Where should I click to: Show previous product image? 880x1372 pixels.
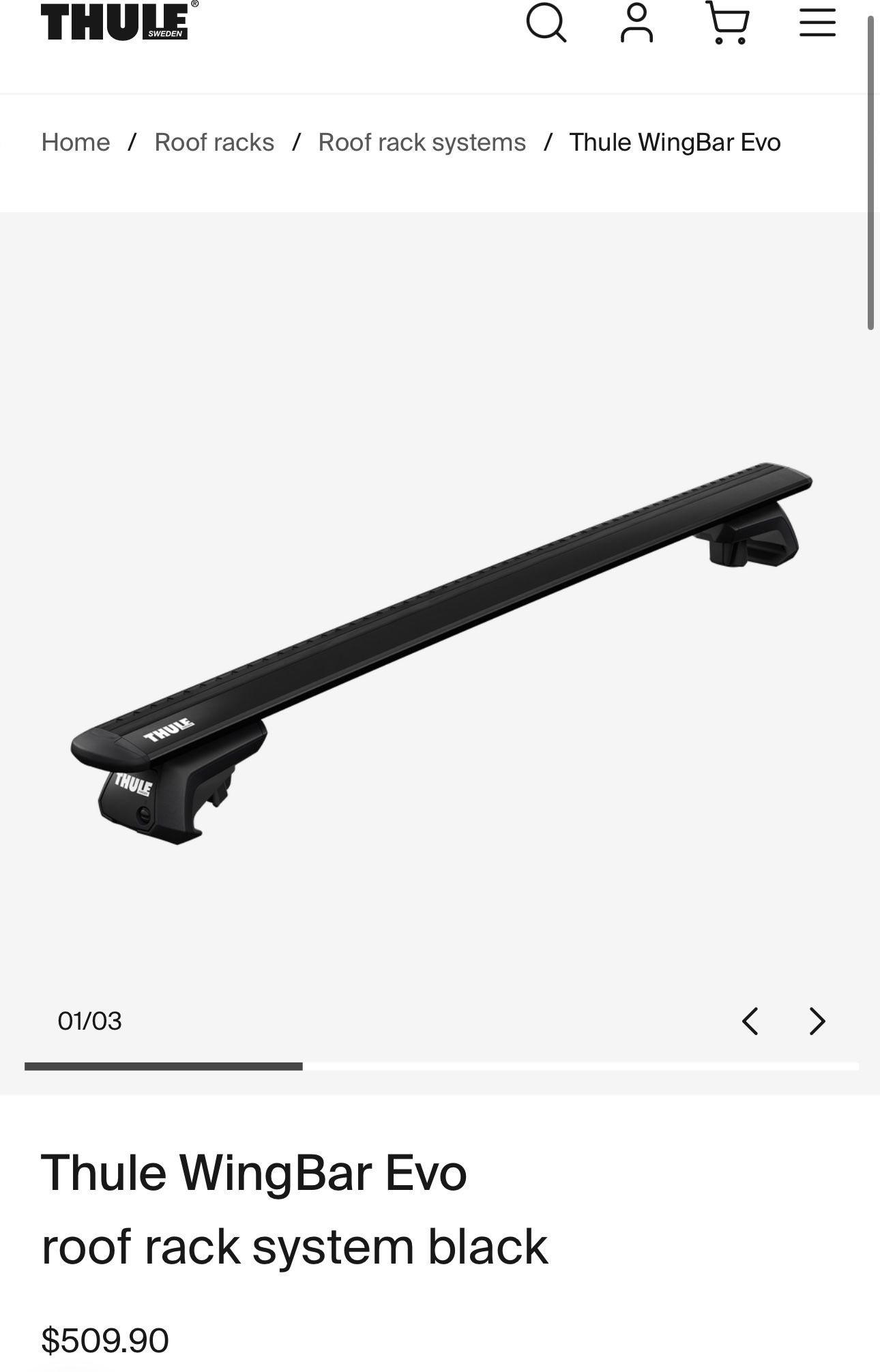750,1021
